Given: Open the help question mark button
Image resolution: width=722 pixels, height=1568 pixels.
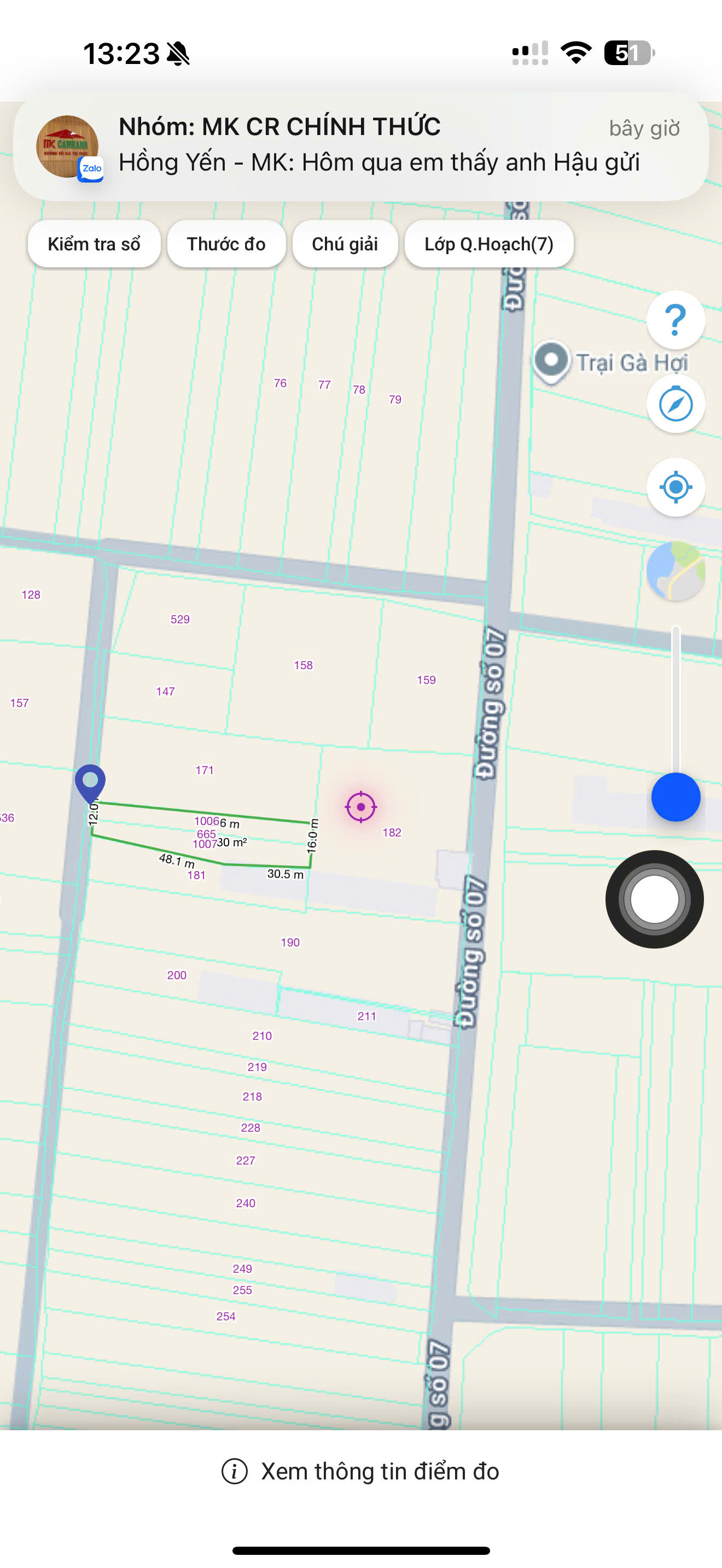Looking at the screenshot, I should [x=676, y=320].
